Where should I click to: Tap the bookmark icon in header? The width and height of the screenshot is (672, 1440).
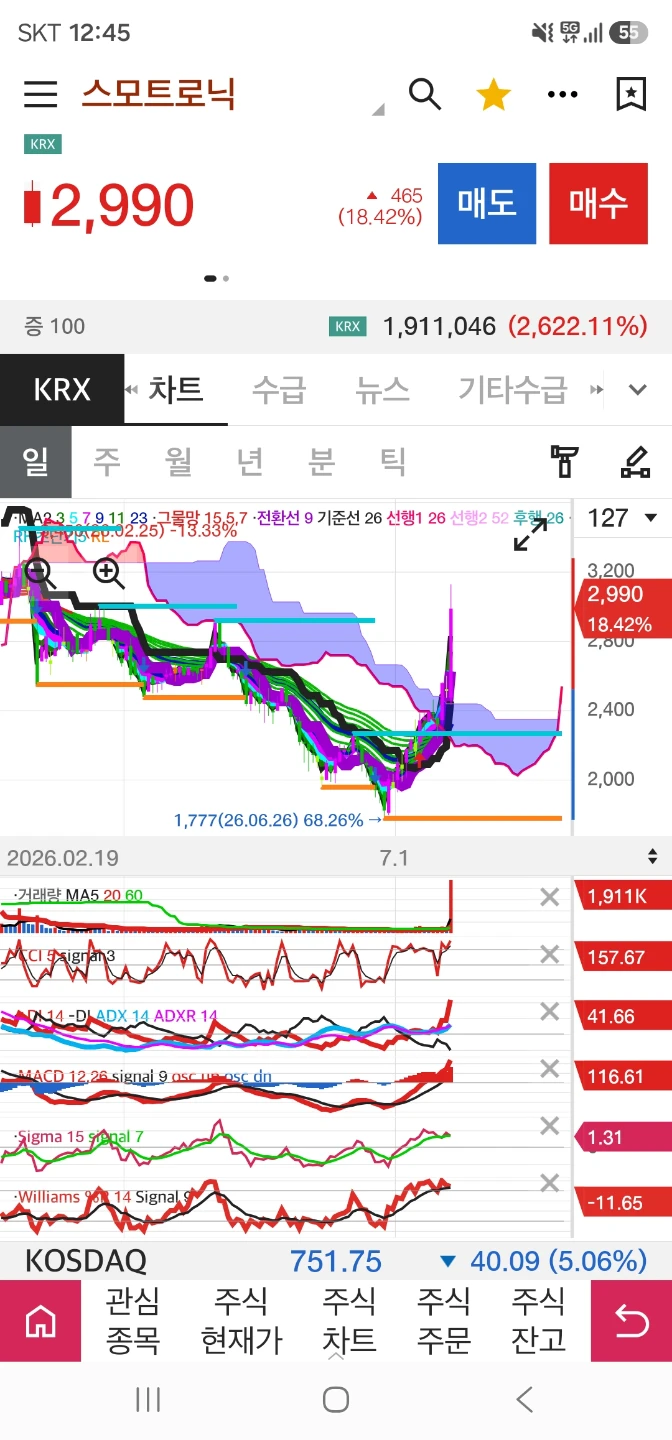[630, 94]
